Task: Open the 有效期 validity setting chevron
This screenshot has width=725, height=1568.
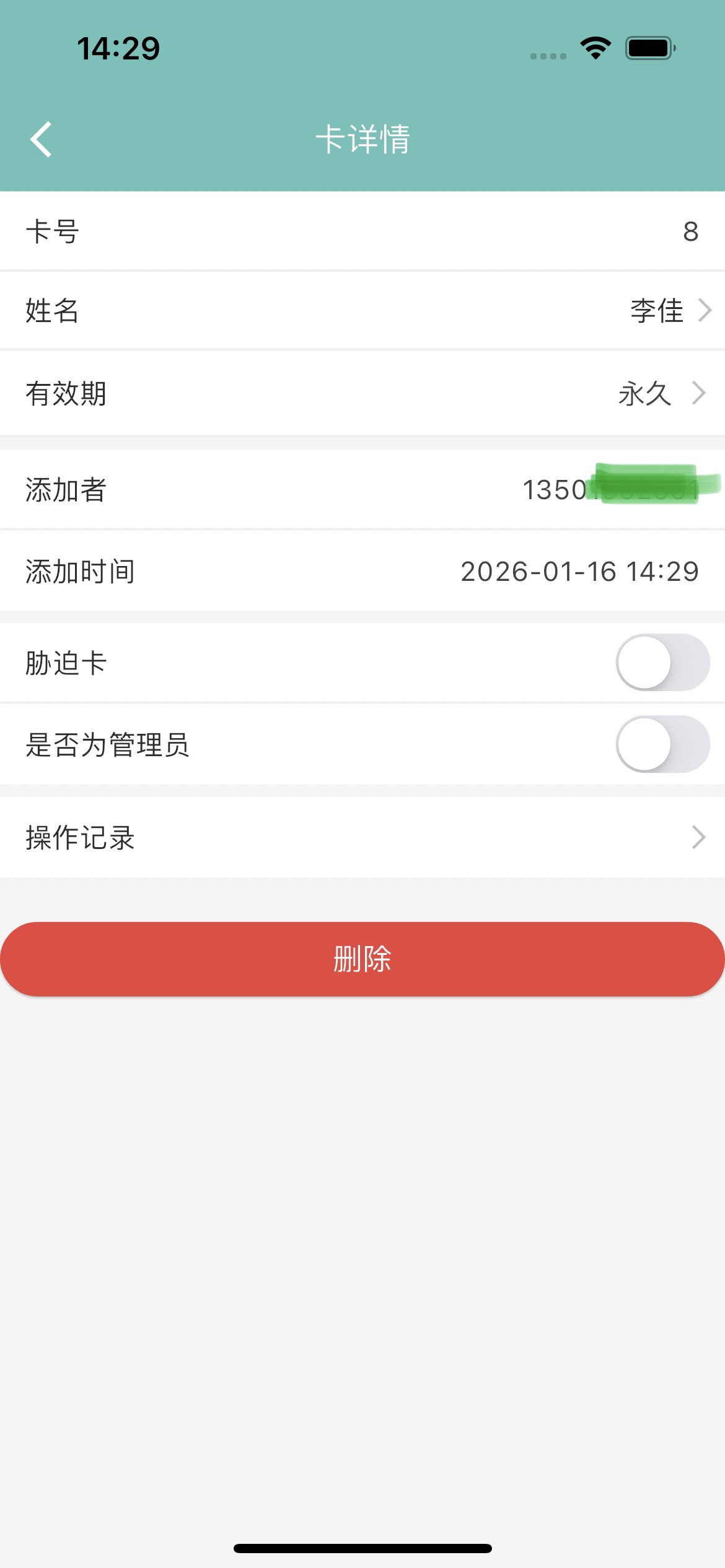Action: click(x=700, y=393)
